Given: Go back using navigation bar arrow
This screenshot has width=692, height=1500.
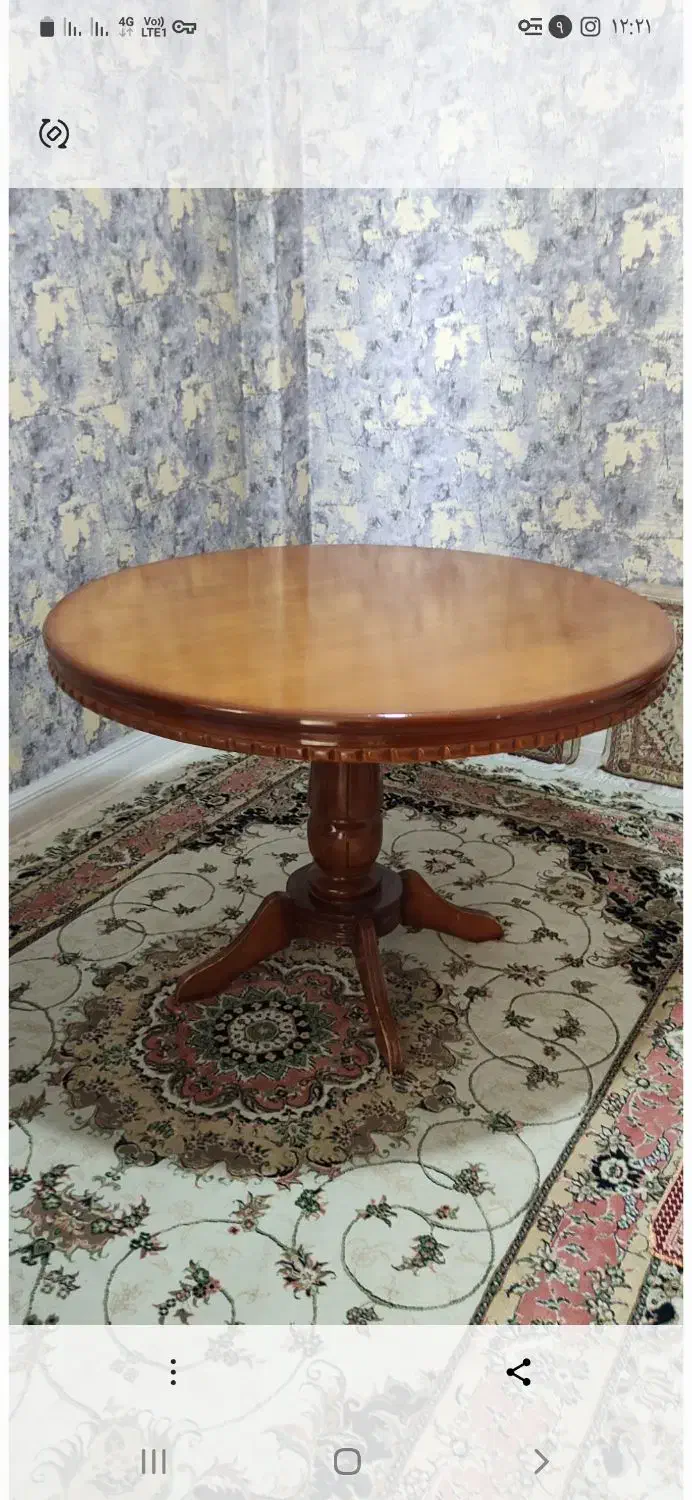Looking at the screenshot, I should pos(541,1461).
